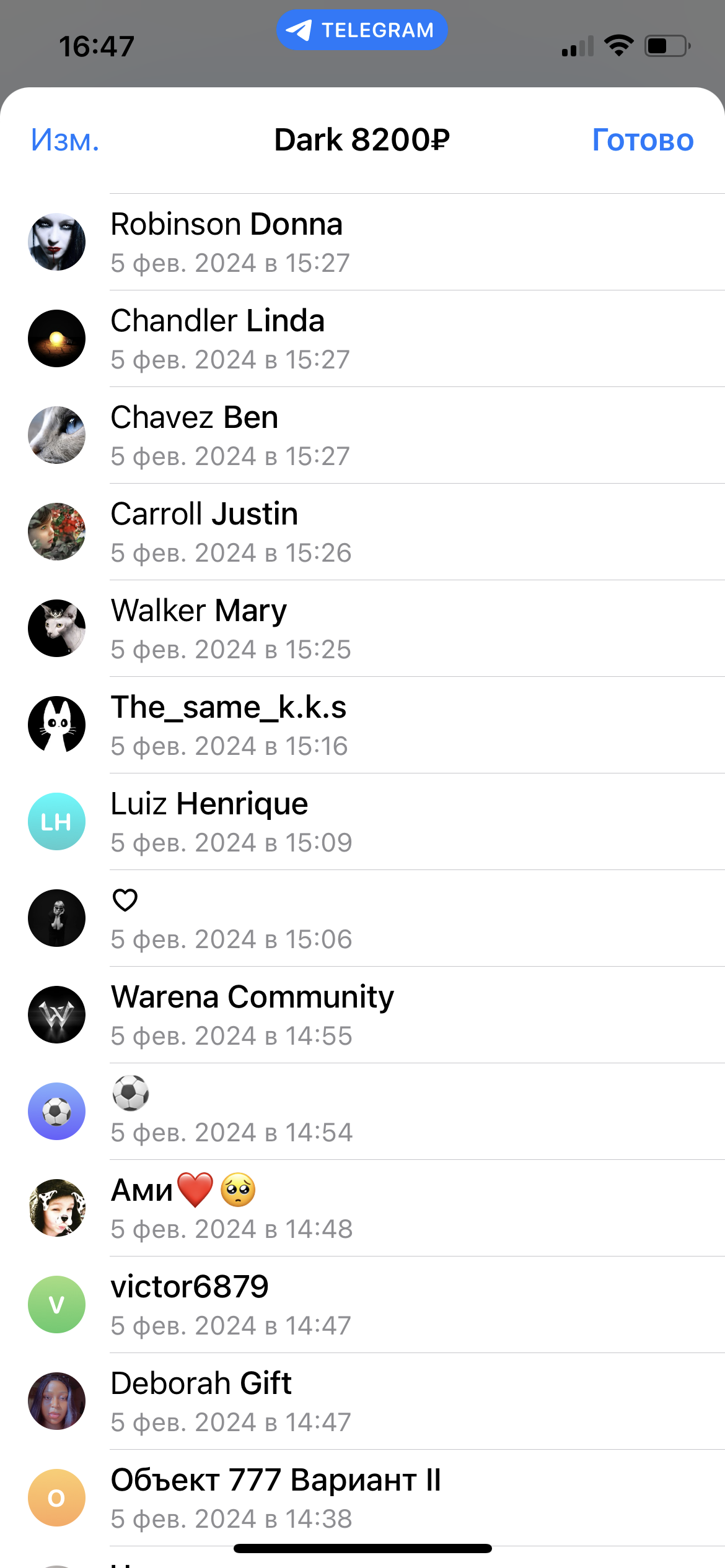Open Deborah Gift's row
Screen dimensions: 725x1568
click(362, 1401)
